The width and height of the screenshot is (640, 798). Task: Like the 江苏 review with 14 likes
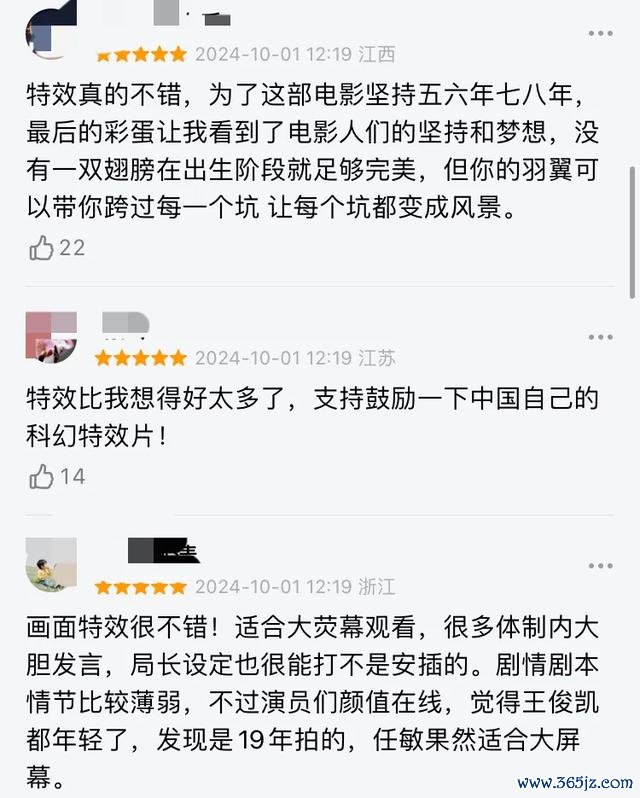click(x=42, y=476)
